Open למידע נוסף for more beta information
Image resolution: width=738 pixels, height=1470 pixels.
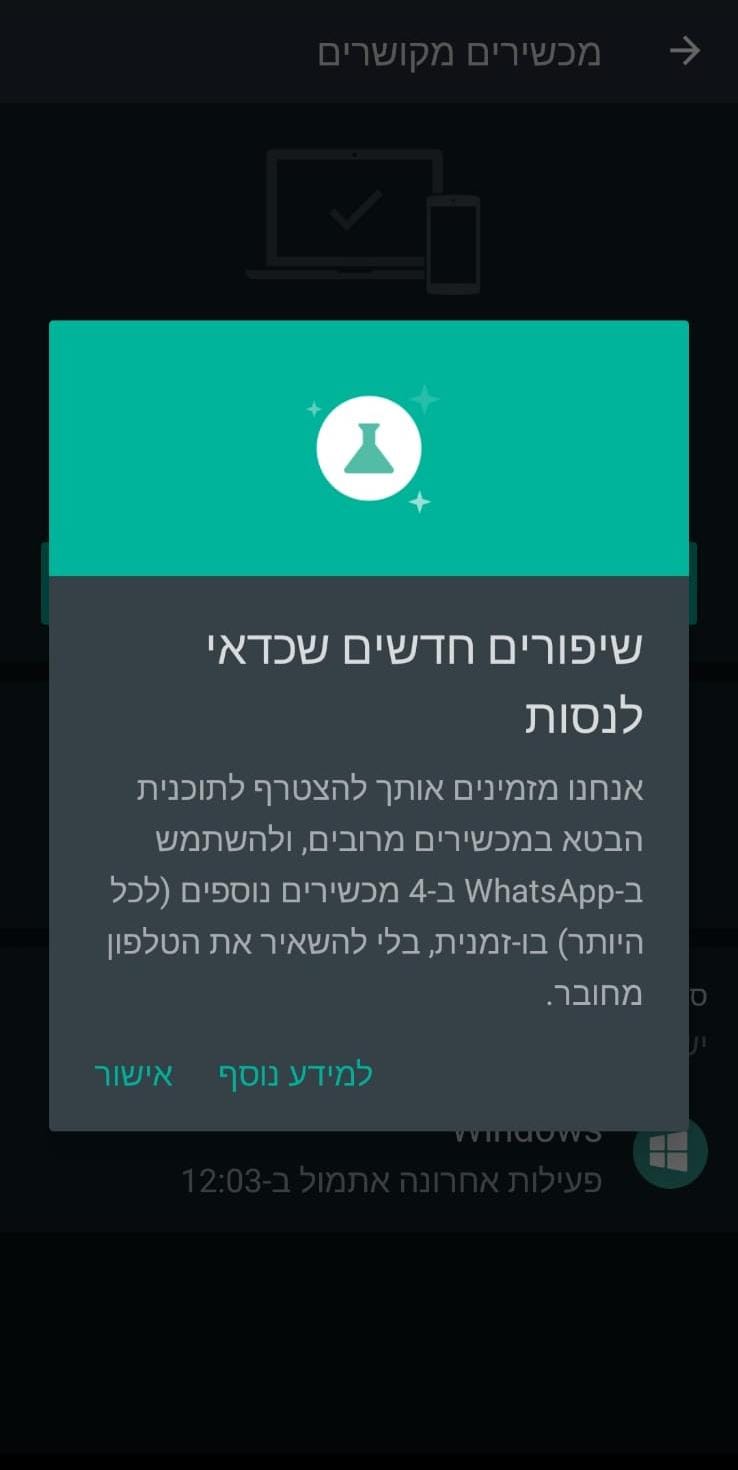[x=294, y=1075]
